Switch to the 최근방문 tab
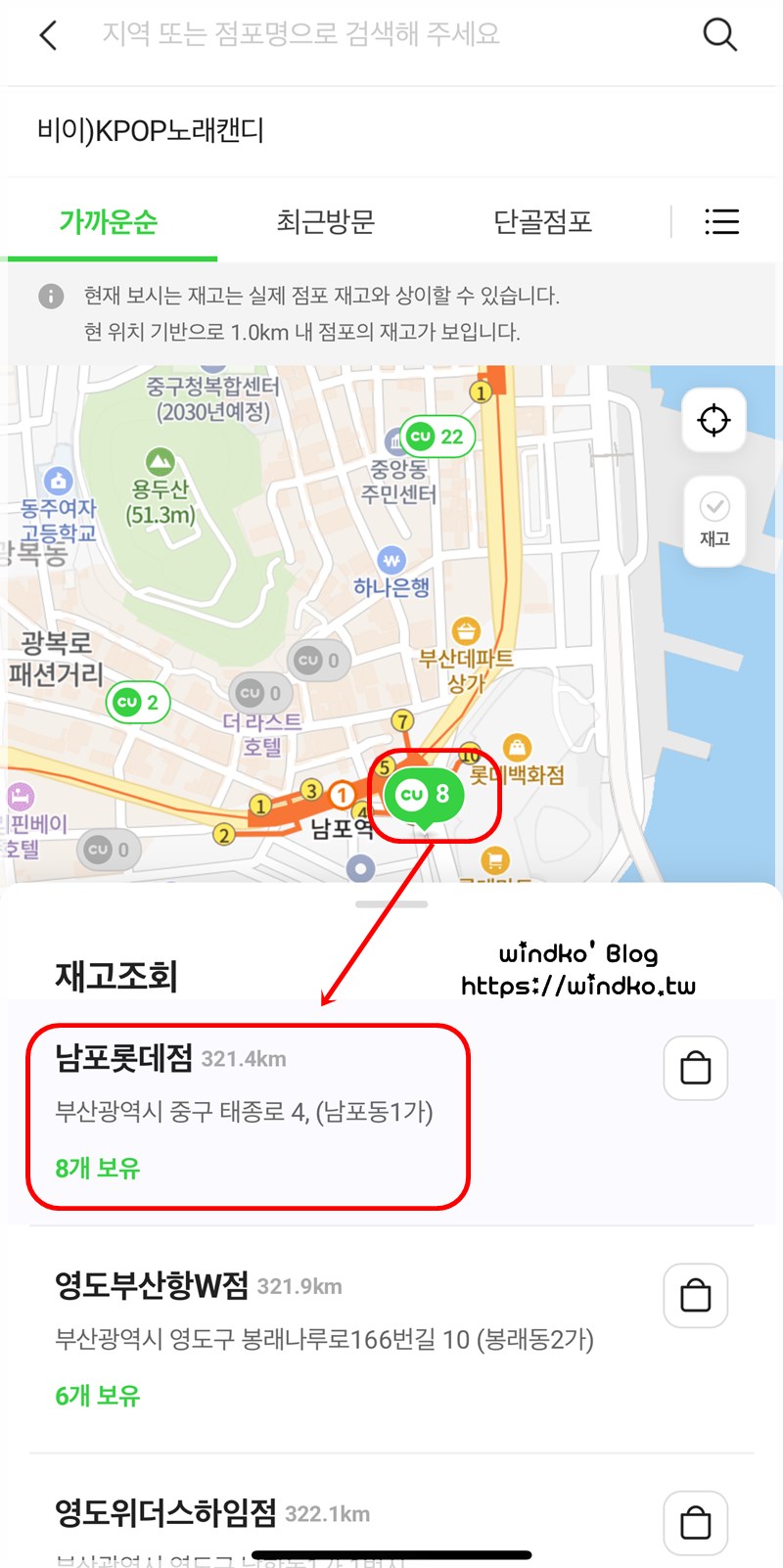This screenshot has height=1568, width=783. pos(326,222)
